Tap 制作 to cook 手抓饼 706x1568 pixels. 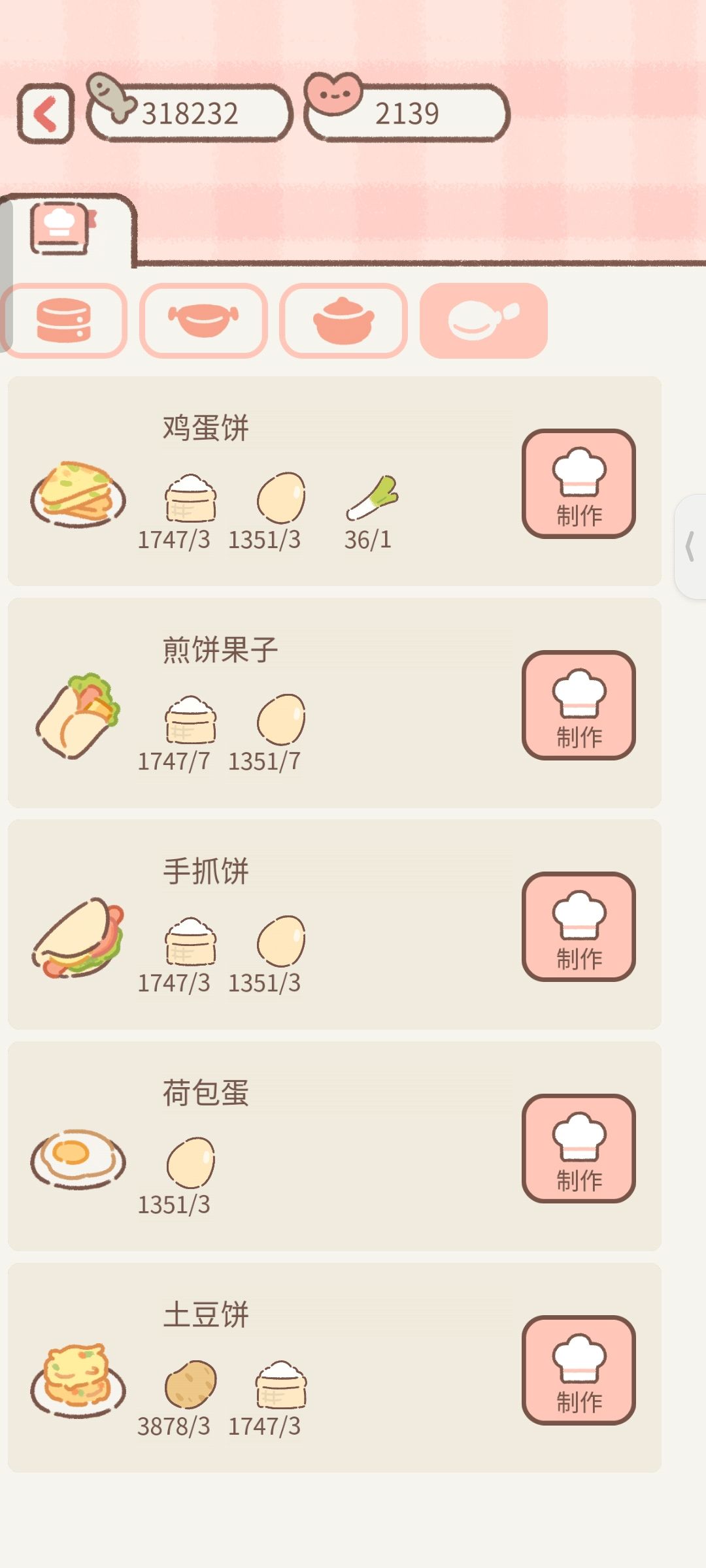pos(579,926)
